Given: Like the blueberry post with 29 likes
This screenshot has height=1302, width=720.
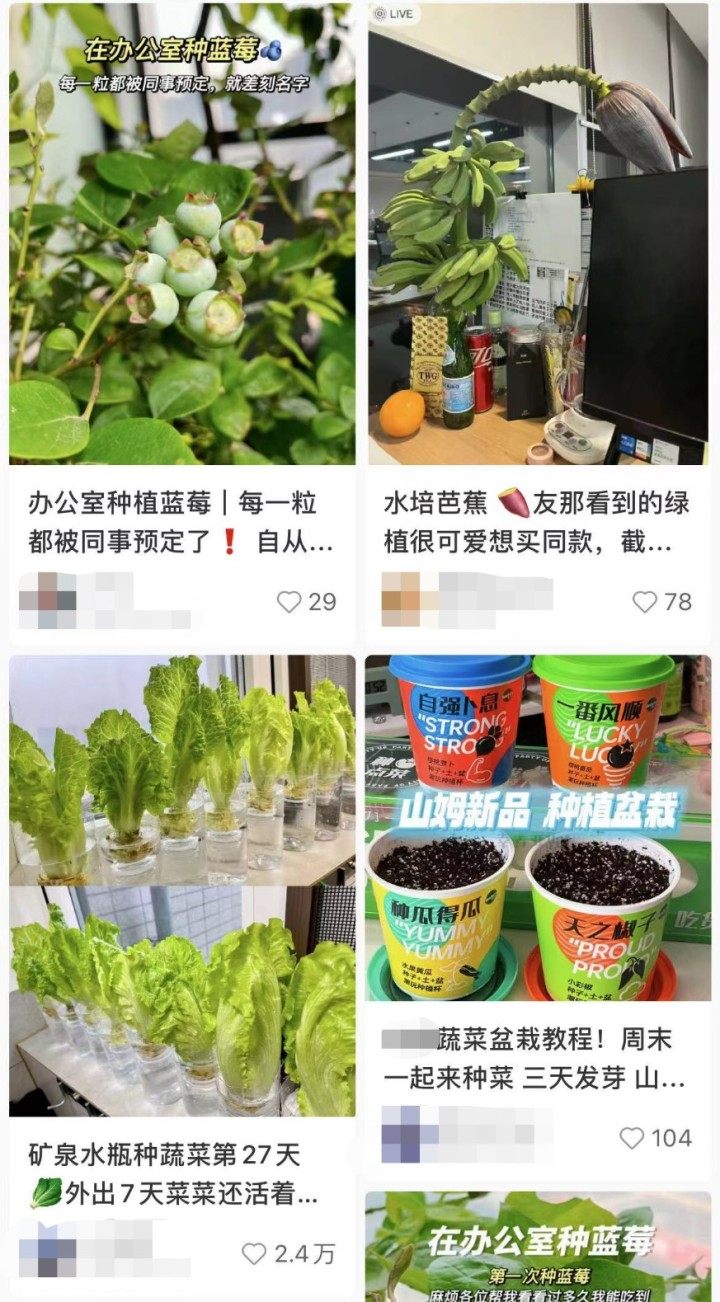Looking at the screenshot, I should point(289,601).
